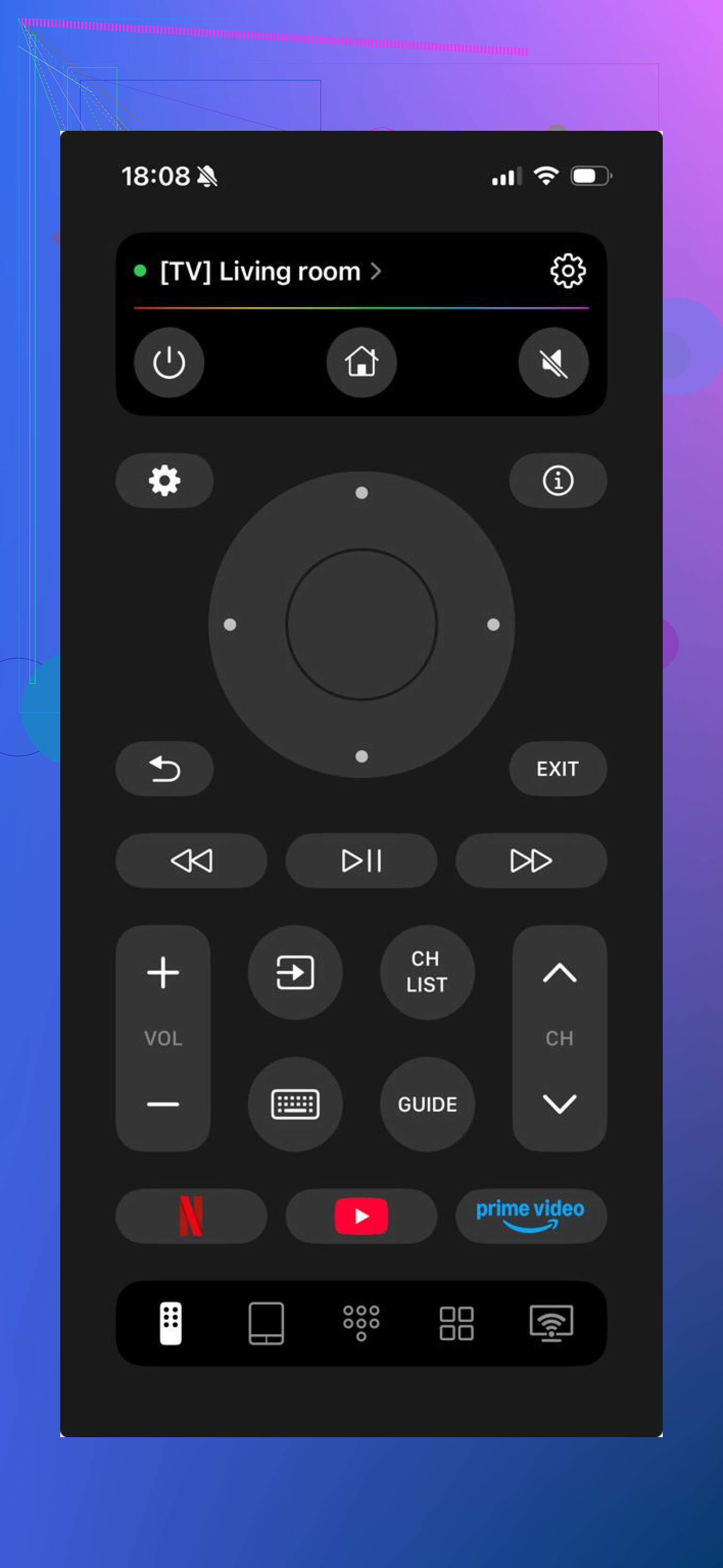The image size is (723, 1568).
Task: Fast forward the playback
Action: click(x=531, y=860)
